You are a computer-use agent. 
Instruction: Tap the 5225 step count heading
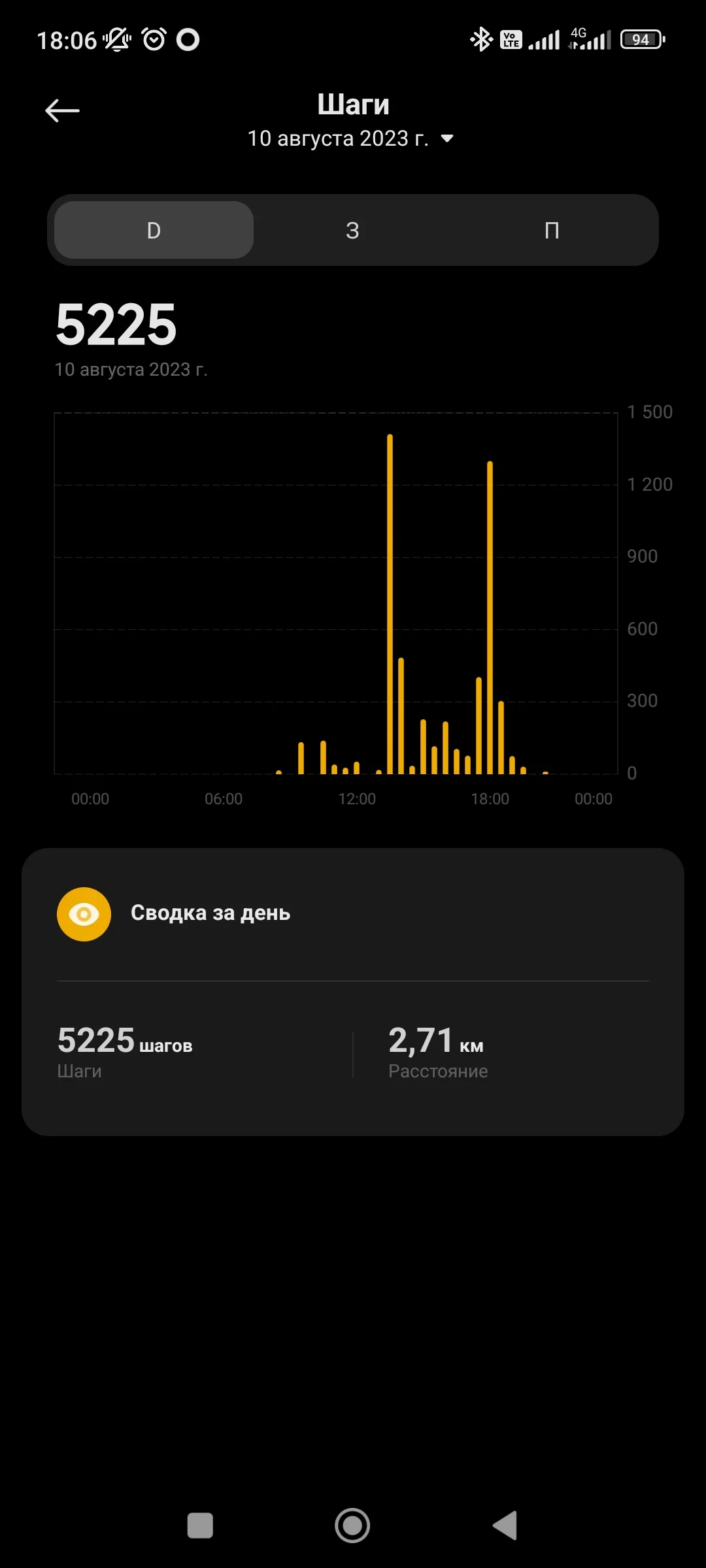click(x=115, y=325)
